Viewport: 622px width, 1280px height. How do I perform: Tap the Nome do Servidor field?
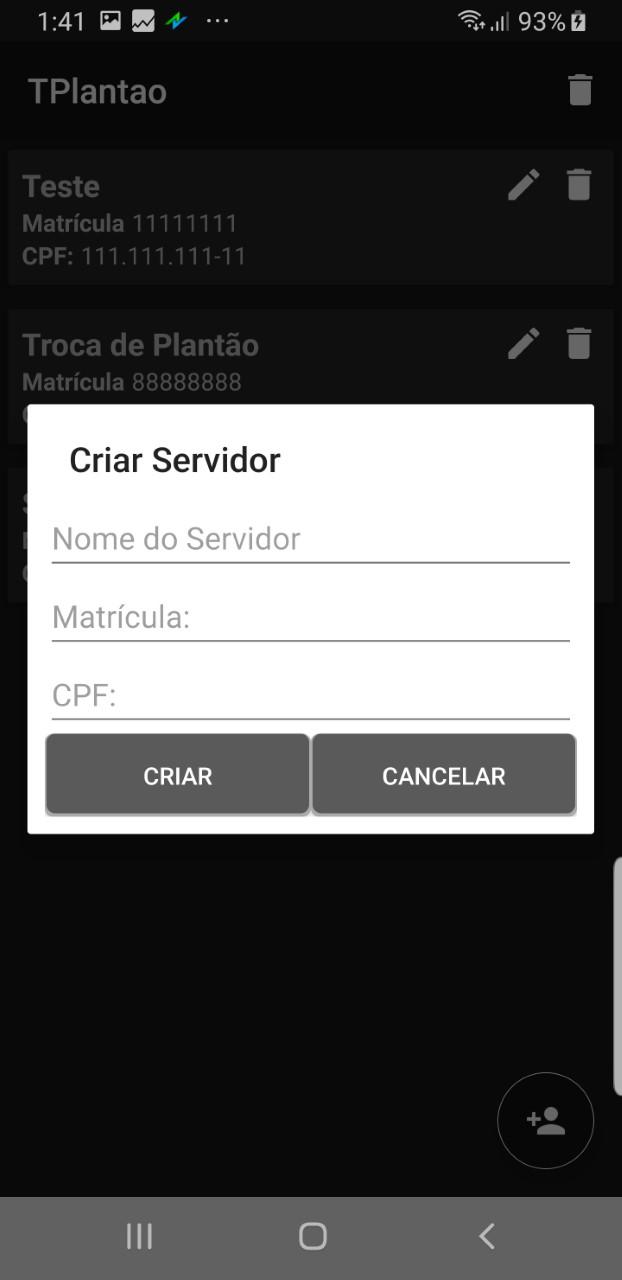pos(311,540)
